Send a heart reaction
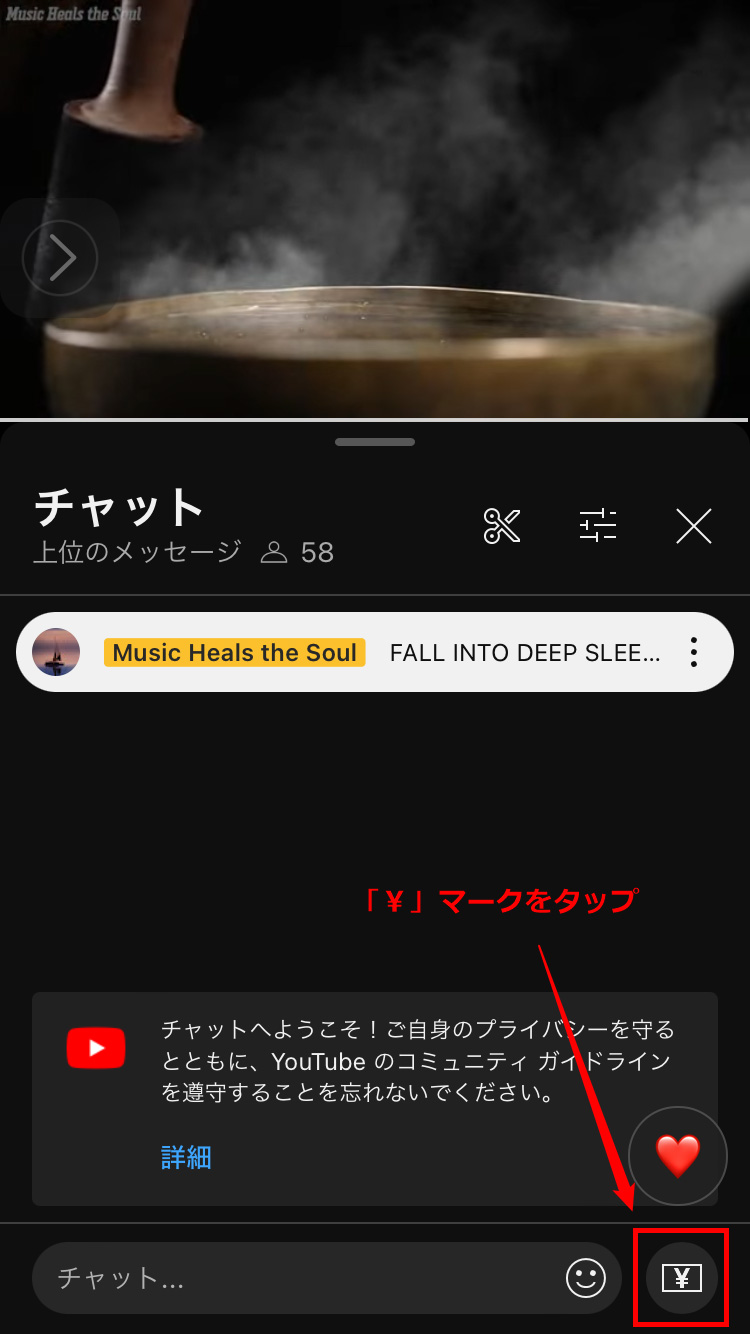Image resolution: width=750 pixels, height=1334 pixels. pos(677,1156)
